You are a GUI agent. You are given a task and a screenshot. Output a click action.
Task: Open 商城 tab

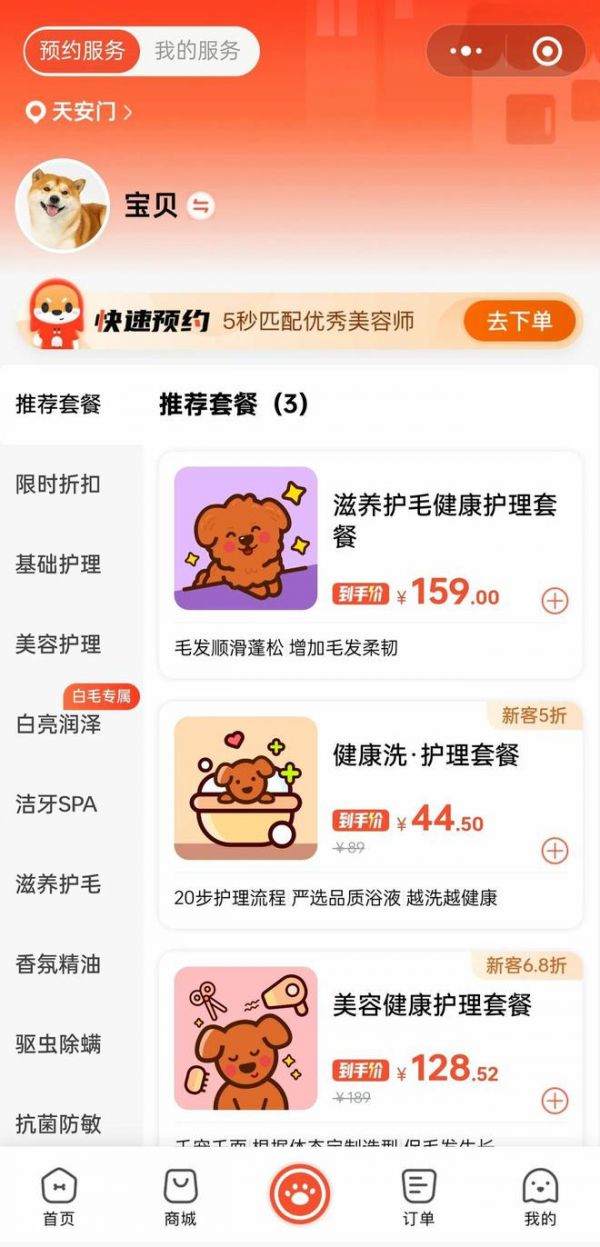pyautogui.click(x=180, y=1197)
